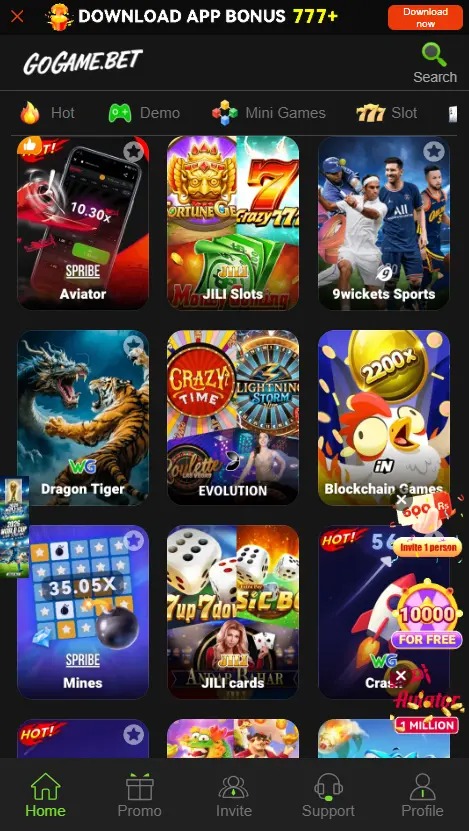This screenshot has height=831, width=469.
Task: Select the Hot category
Action: [47, 113]
